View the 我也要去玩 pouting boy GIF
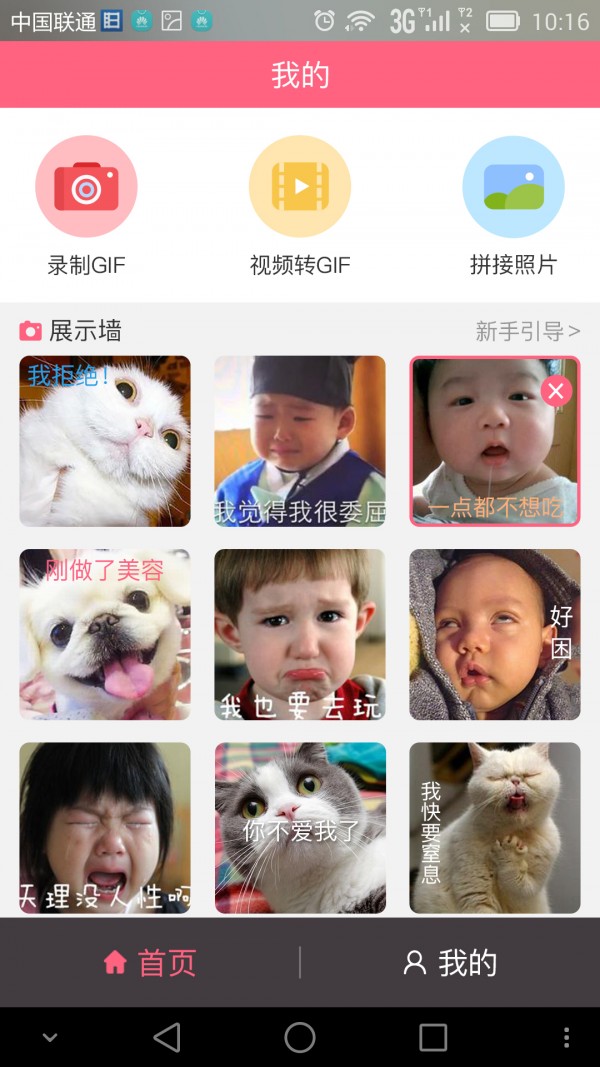The height and width of the screenshot is (1067, 600). [299, 634]
